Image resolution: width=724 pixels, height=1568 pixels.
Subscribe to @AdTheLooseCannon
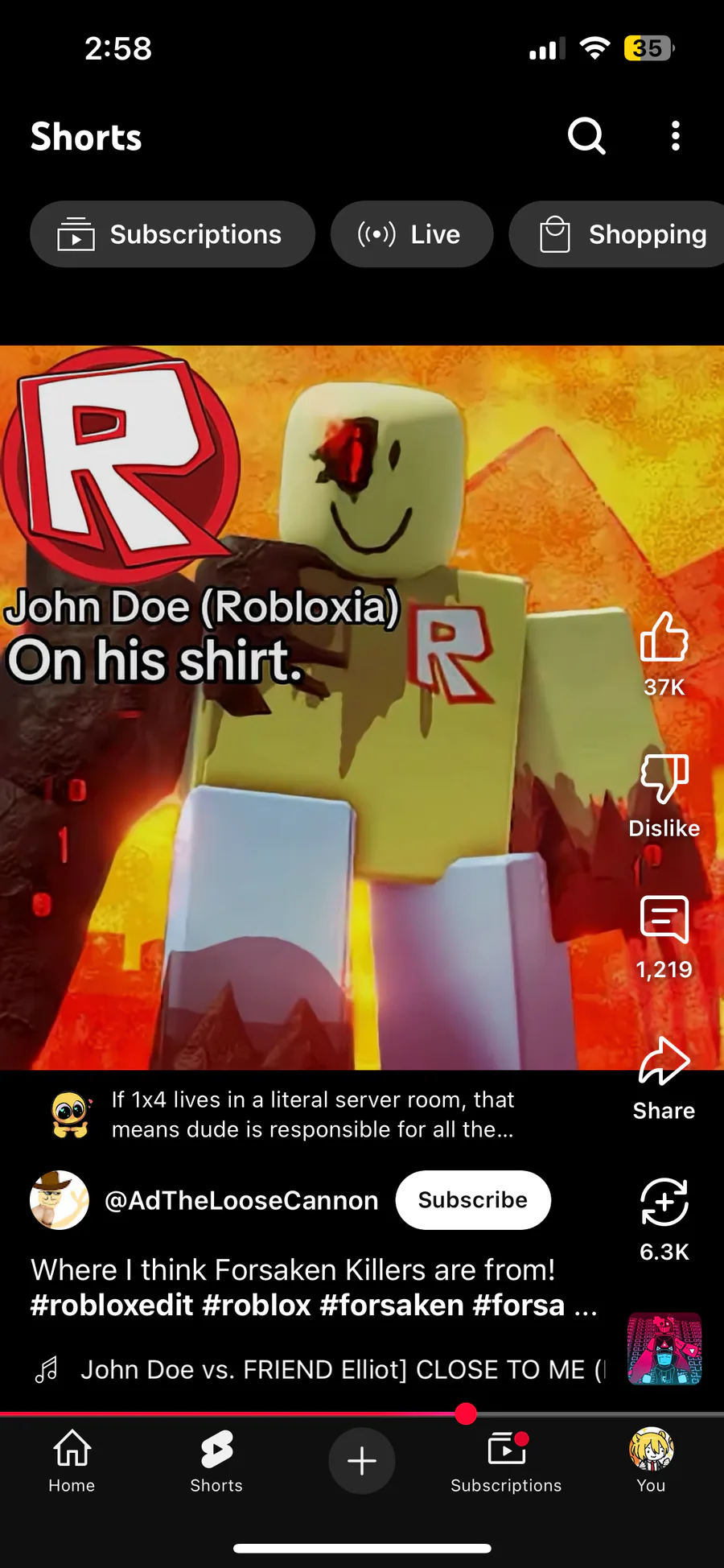point(473,1200)
